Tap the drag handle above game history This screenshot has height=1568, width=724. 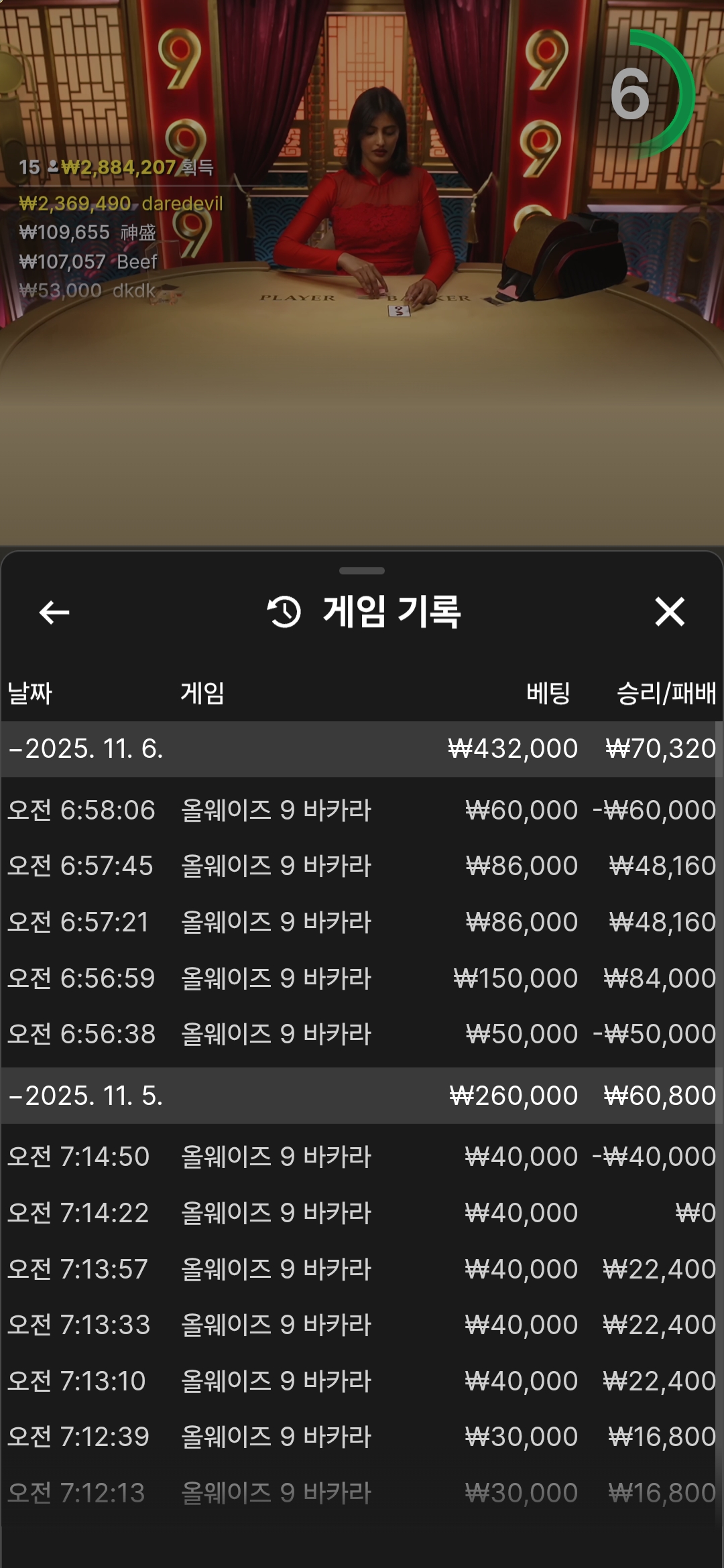click(362, 571)
